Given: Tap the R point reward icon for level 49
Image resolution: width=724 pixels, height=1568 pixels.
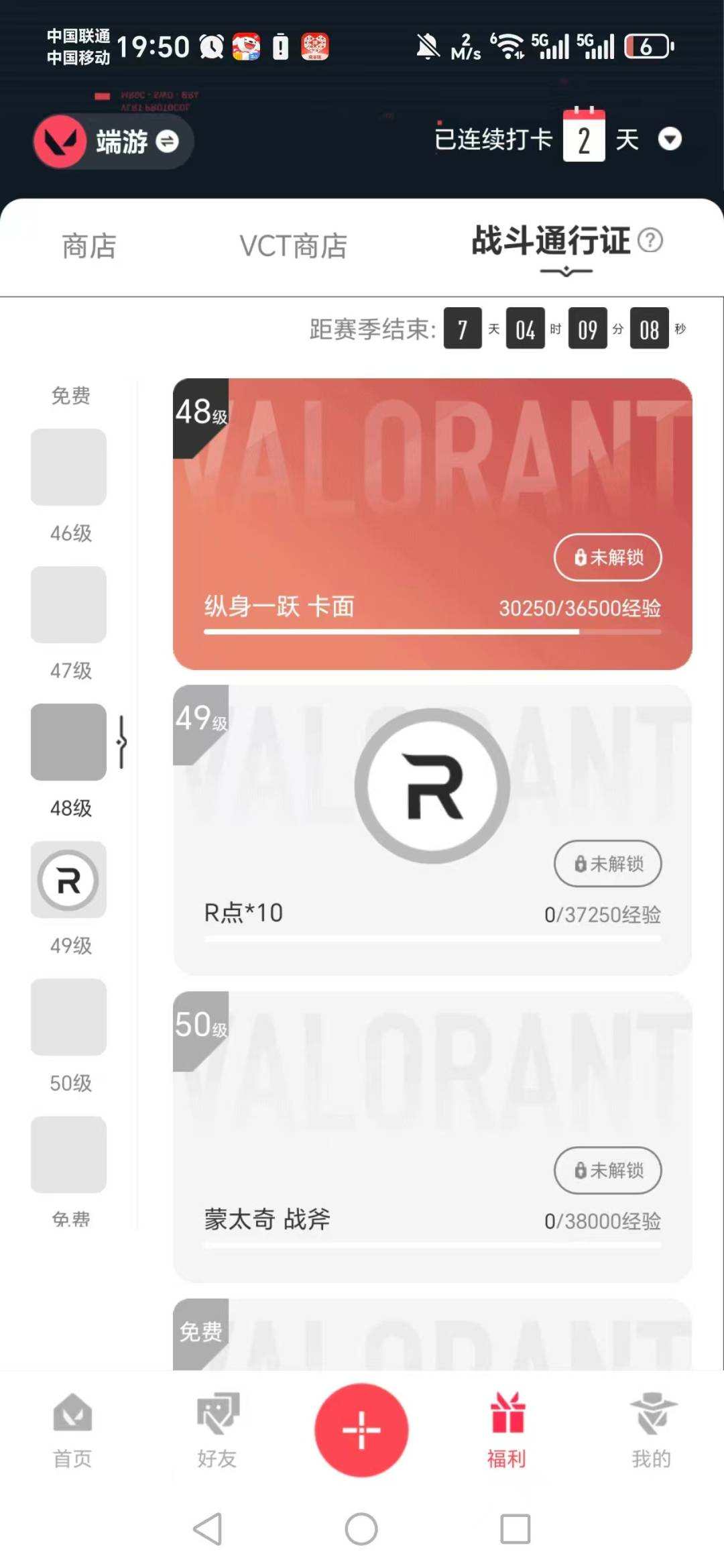Looking at the screenshot, I should click(68, 881).
